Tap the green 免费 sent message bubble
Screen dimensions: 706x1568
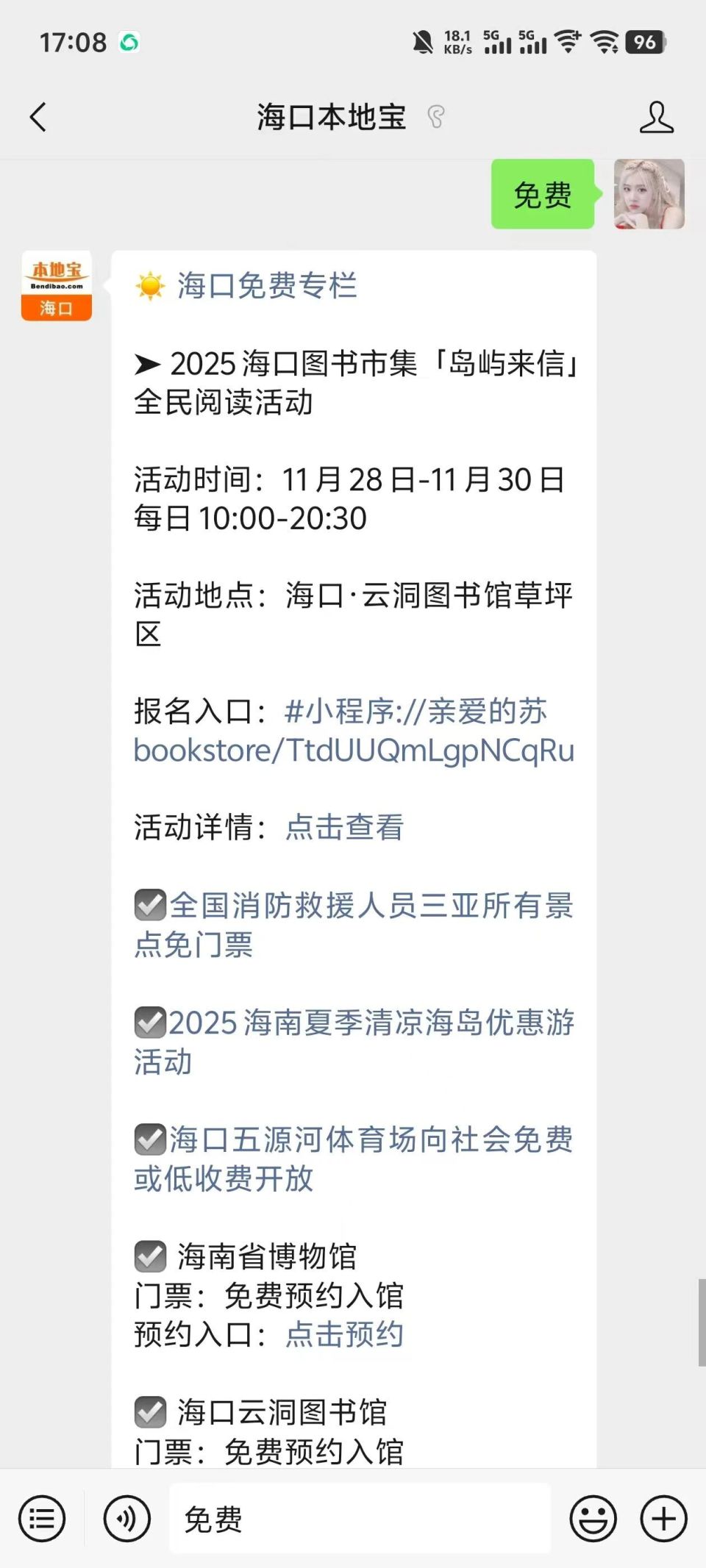point(542,195)
